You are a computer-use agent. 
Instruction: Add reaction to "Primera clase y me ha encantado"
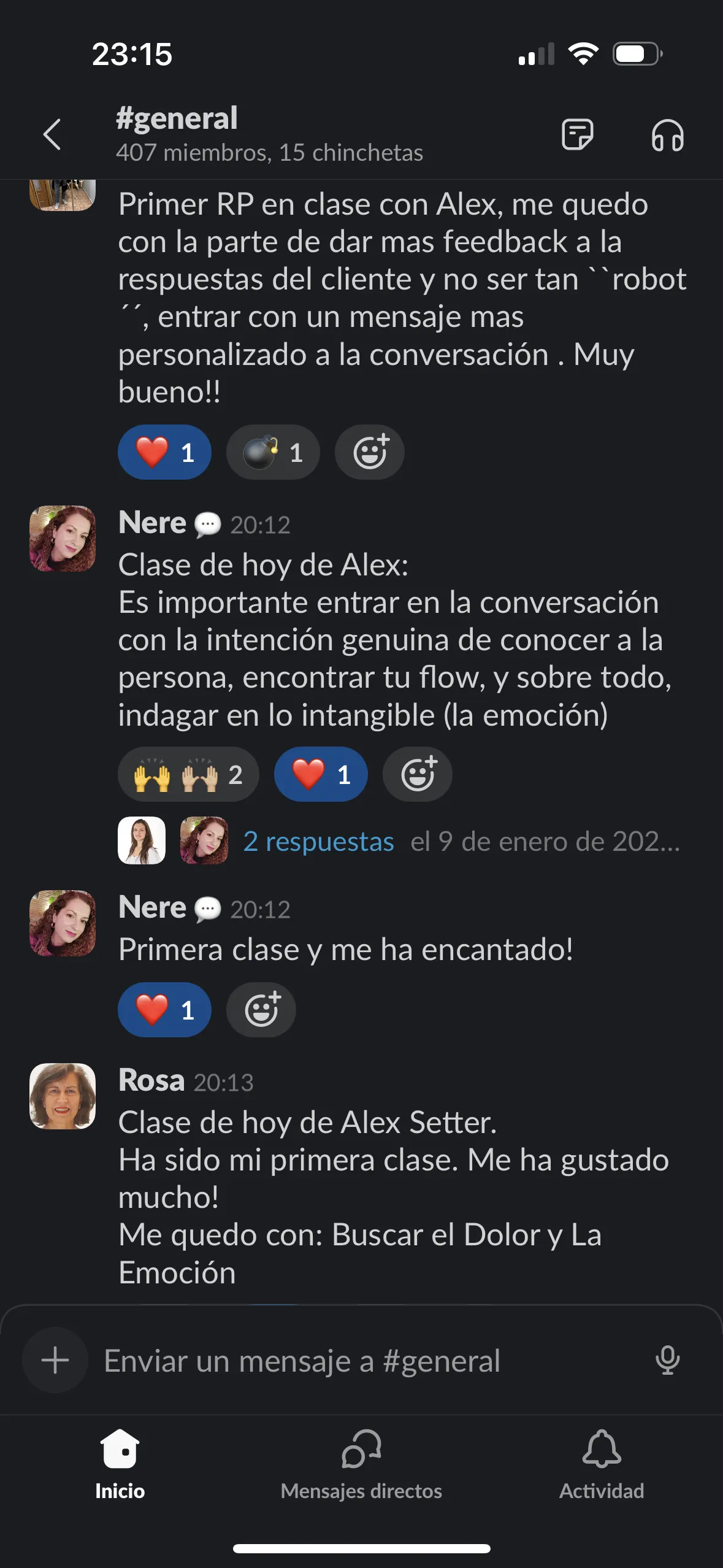click(261, 1010)
